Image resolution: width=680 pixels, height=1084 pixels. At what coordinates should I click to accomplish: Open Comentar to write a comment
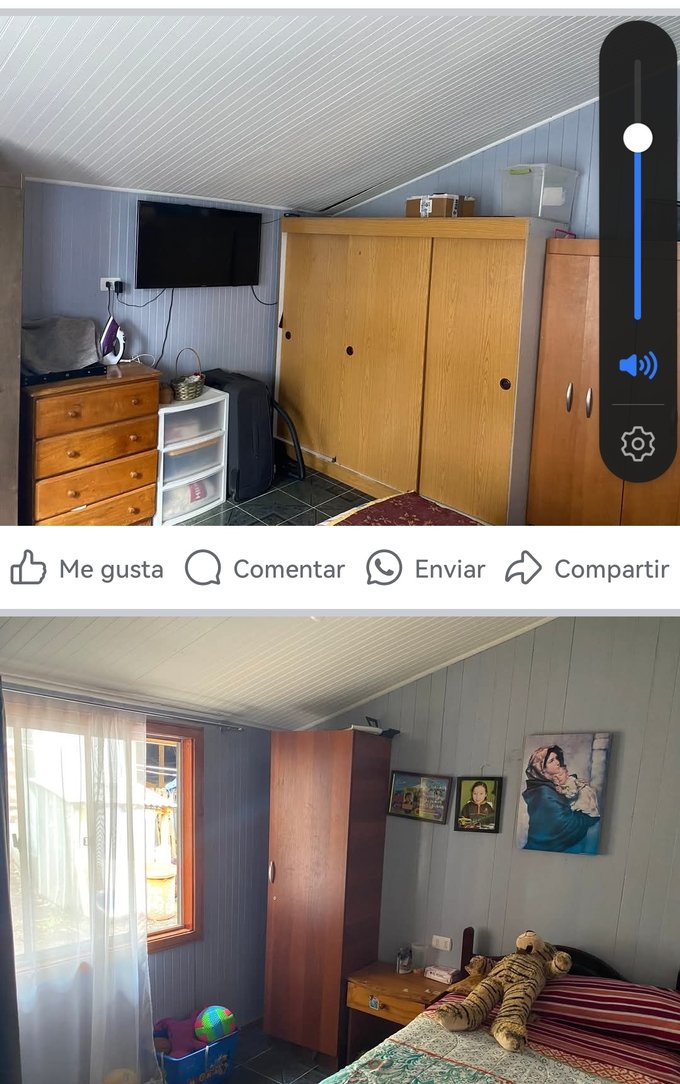pos(265,569)
